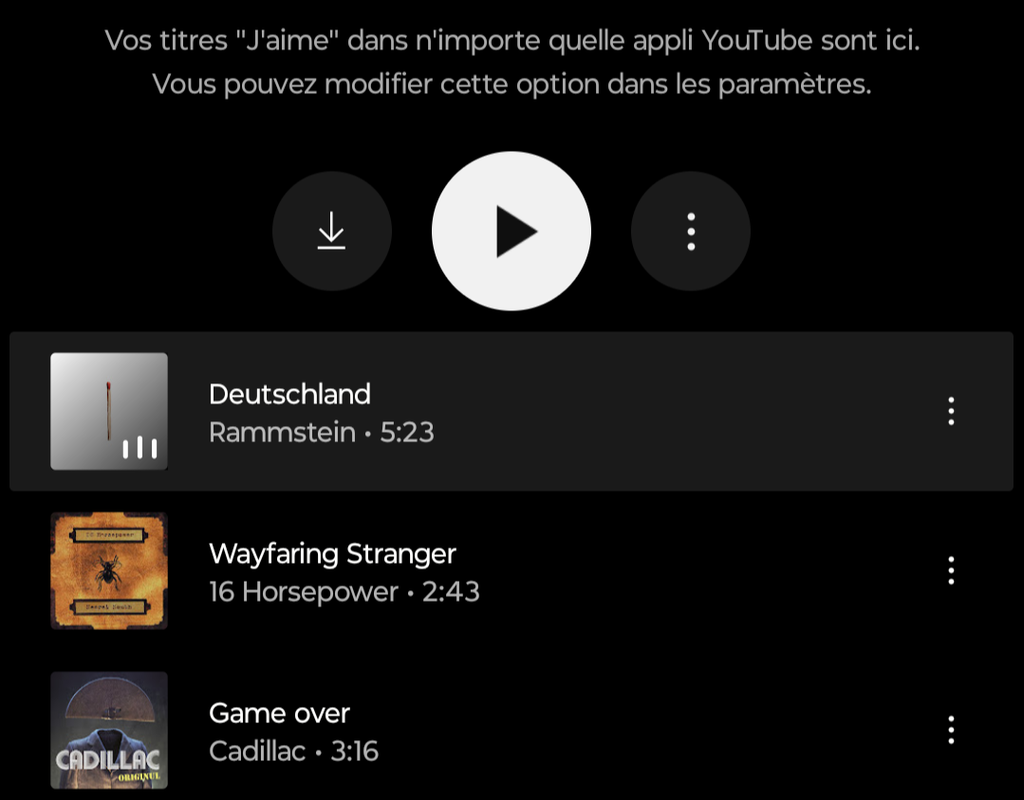Play Wayfaring Stranger by 16 Horsepower
The height and width of the screenshot is (800, 1024).
pos(332,571)
